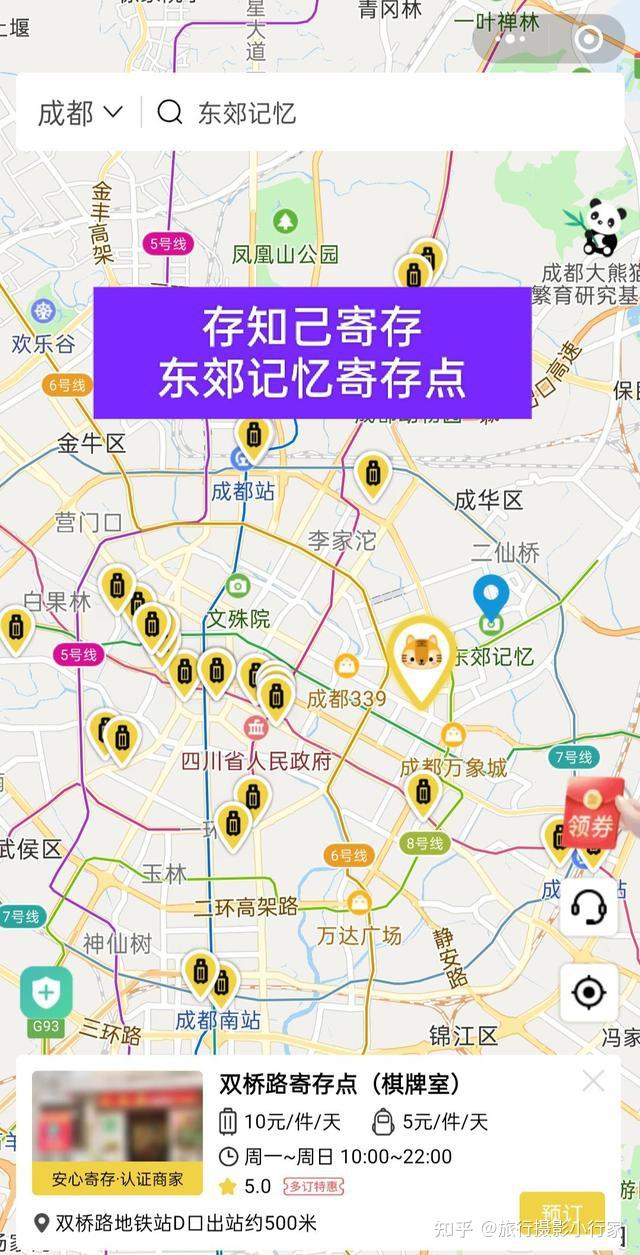Open the 双桥路寄存点 merchant photo
Viewport: 640px width, 1255px height.
click(117, 1132)
